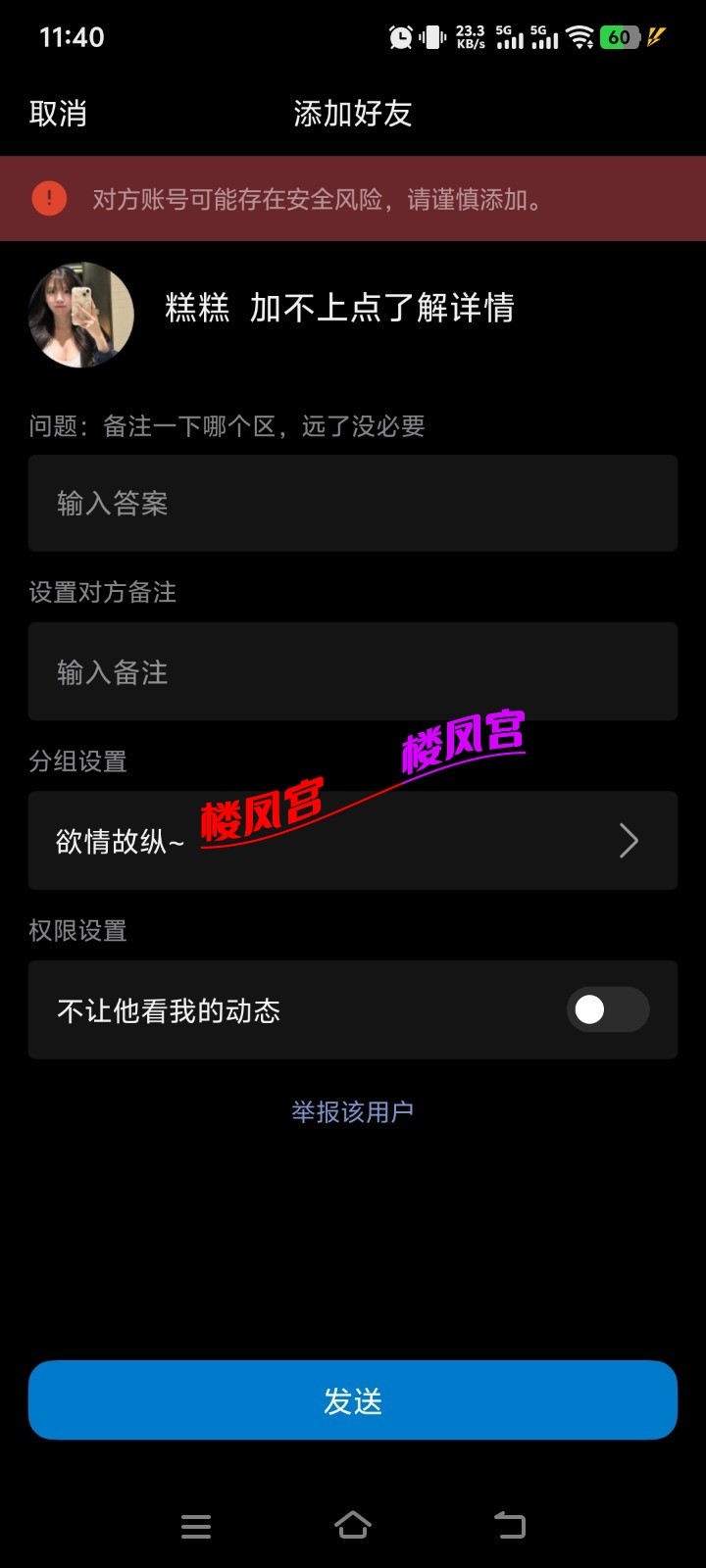The width and height of the screenshot is (706, 1568).
Task: Go back using the system back button
Action: pyautogui.click(x=510, y=1525)
